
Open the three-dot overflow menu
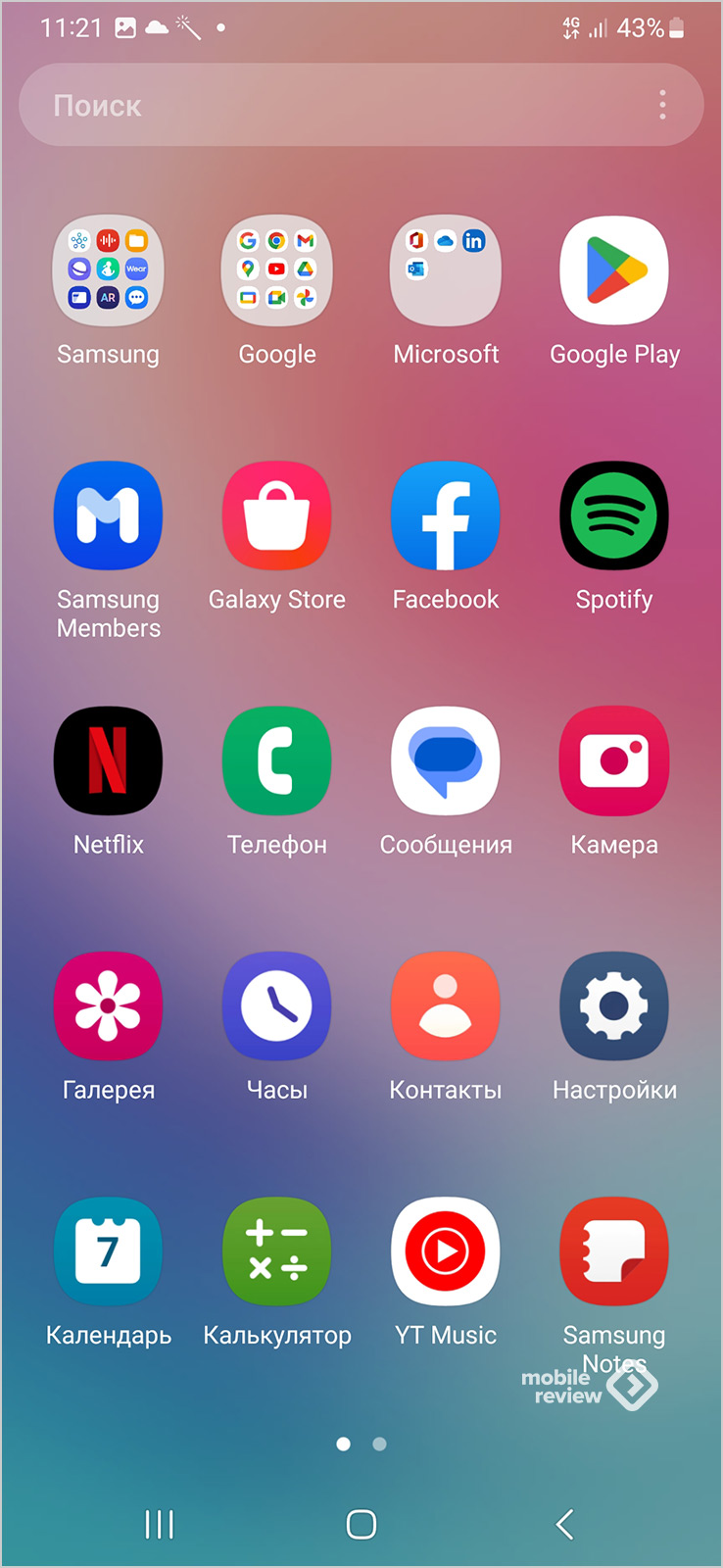point(663,105)
